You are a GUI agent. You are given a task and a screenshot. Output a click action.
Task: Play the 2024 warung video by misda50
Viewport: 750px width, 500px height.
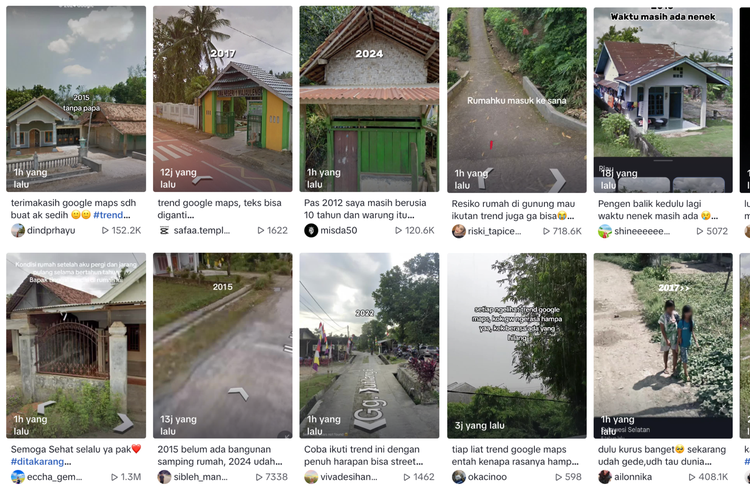coord(369,98)
